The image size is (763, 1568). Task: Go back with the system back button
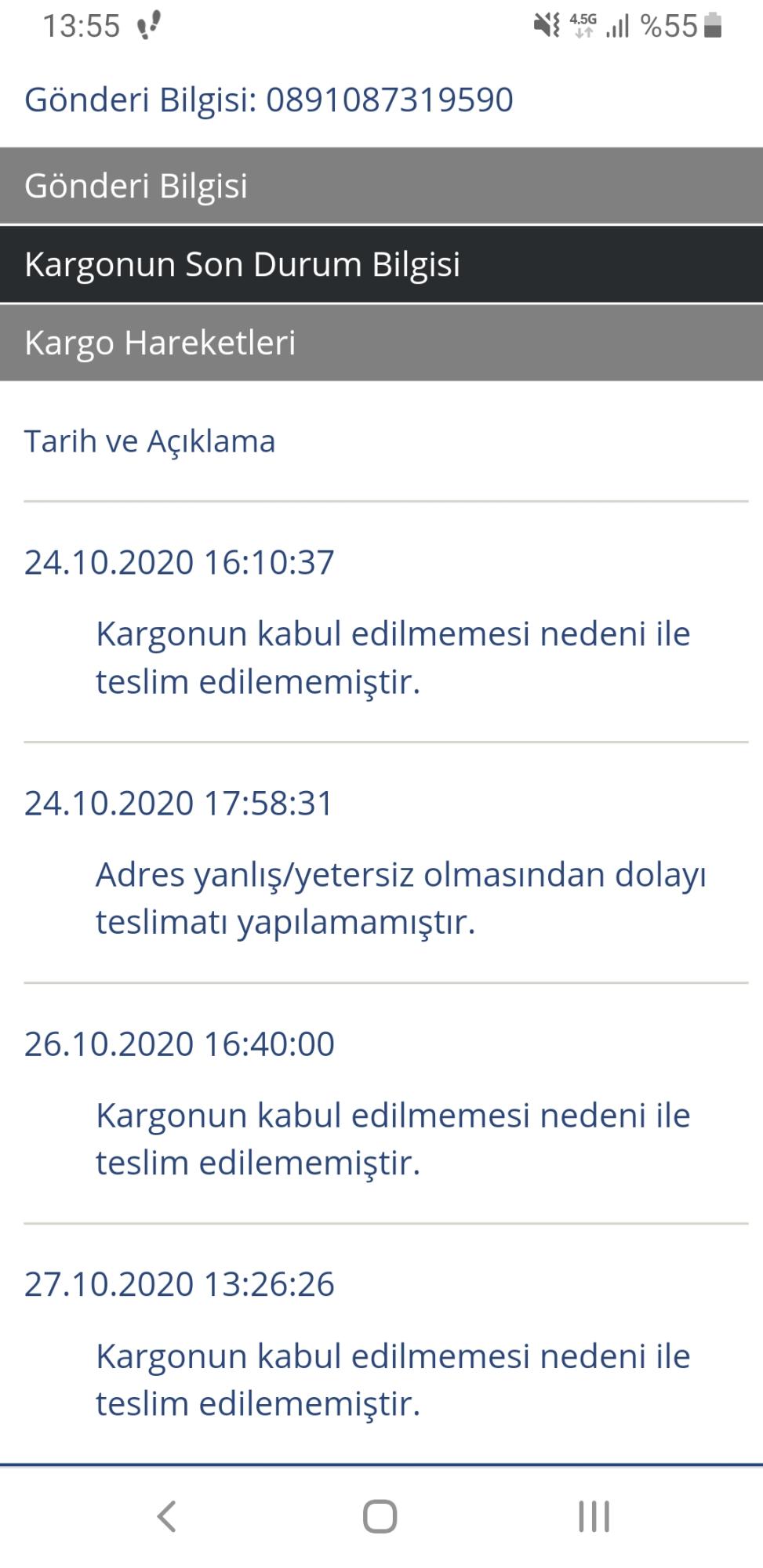[x=166, y=1515]
